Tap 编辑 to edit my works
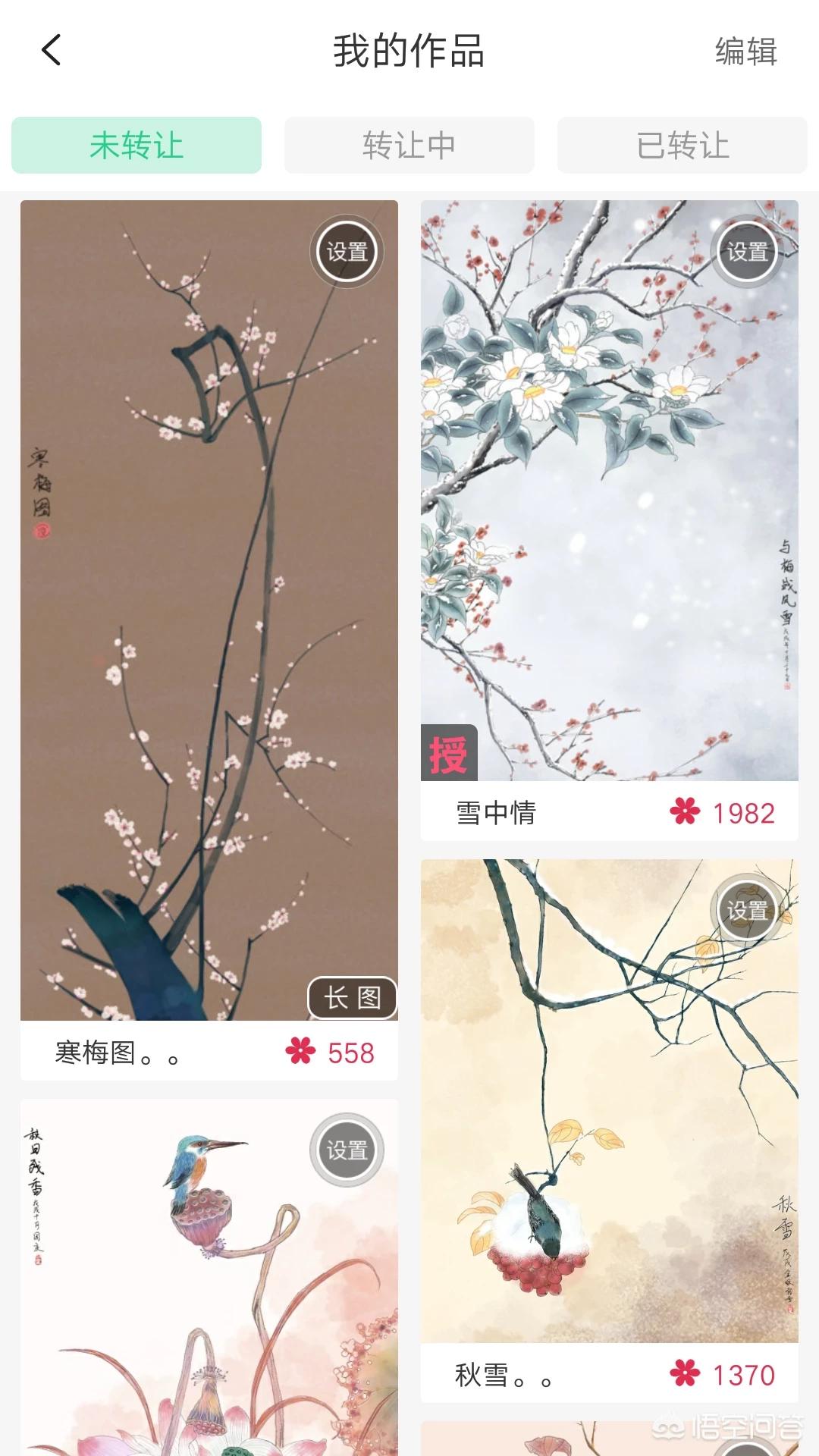This screenshot has height=1456, width=819. (745, 52)
